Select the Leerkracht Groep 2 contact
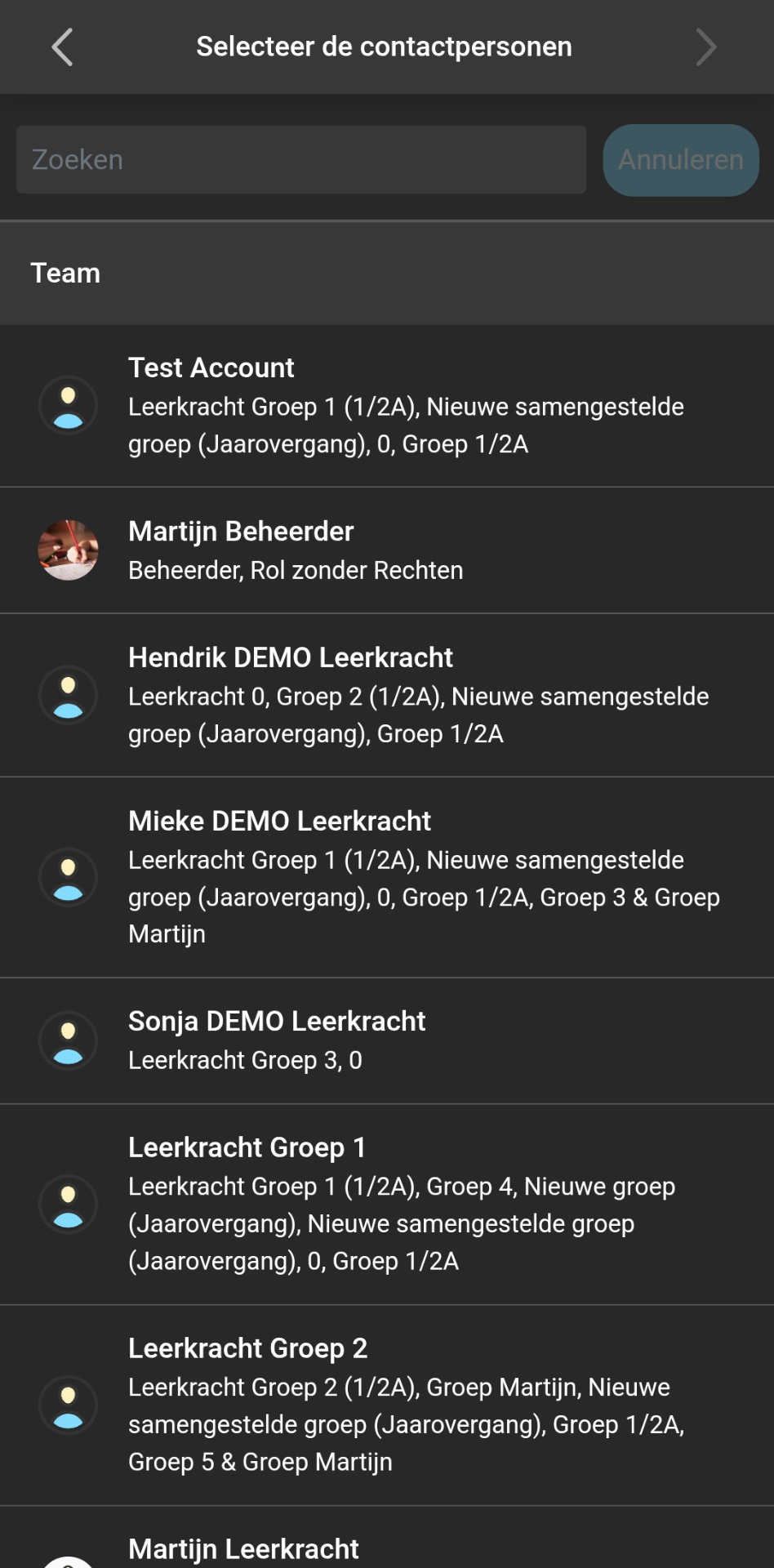Viewport: 774px width, 1568px height. click(387, 1405)
